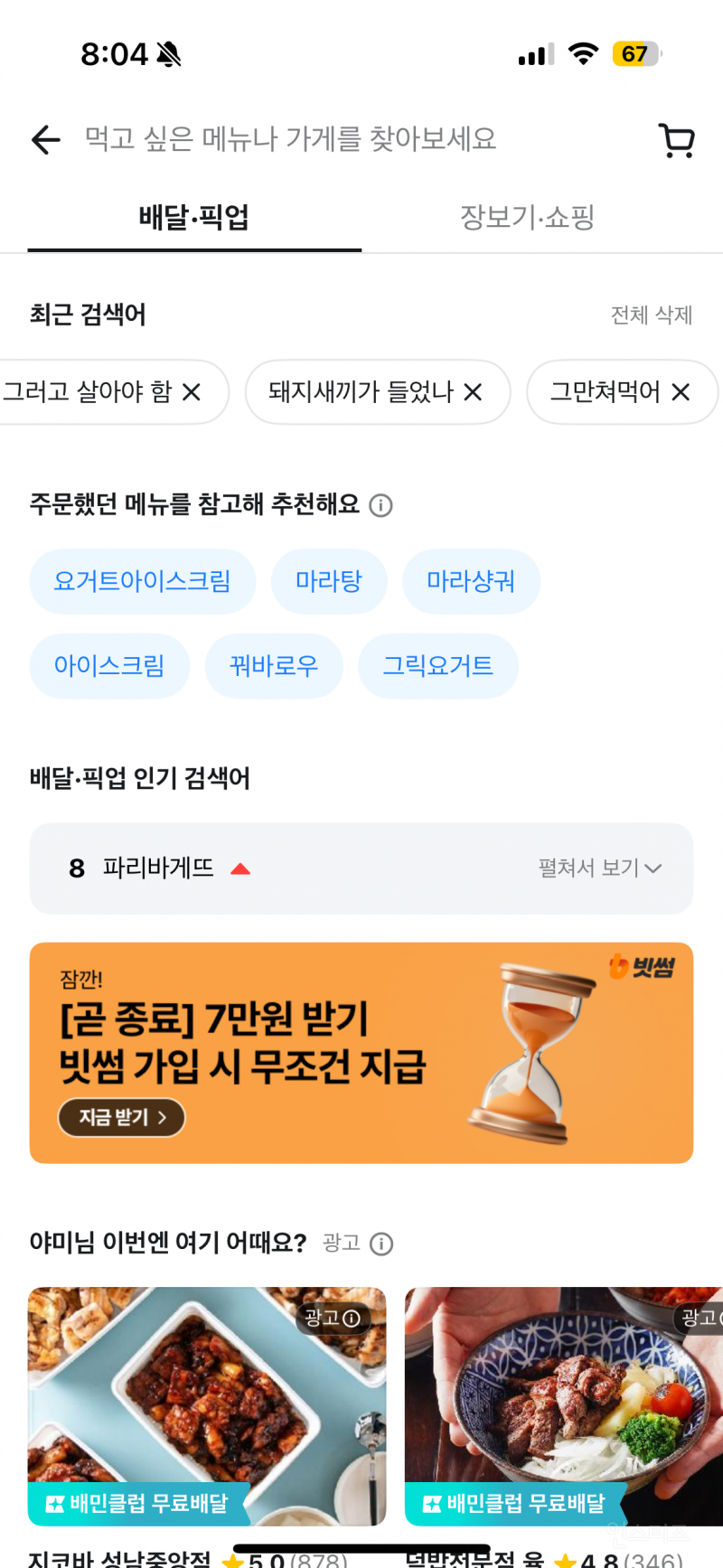Remove recent search 돼지새끼가 들었나
This screenshot has width=723, height=1568.
(x=474, y=392)
